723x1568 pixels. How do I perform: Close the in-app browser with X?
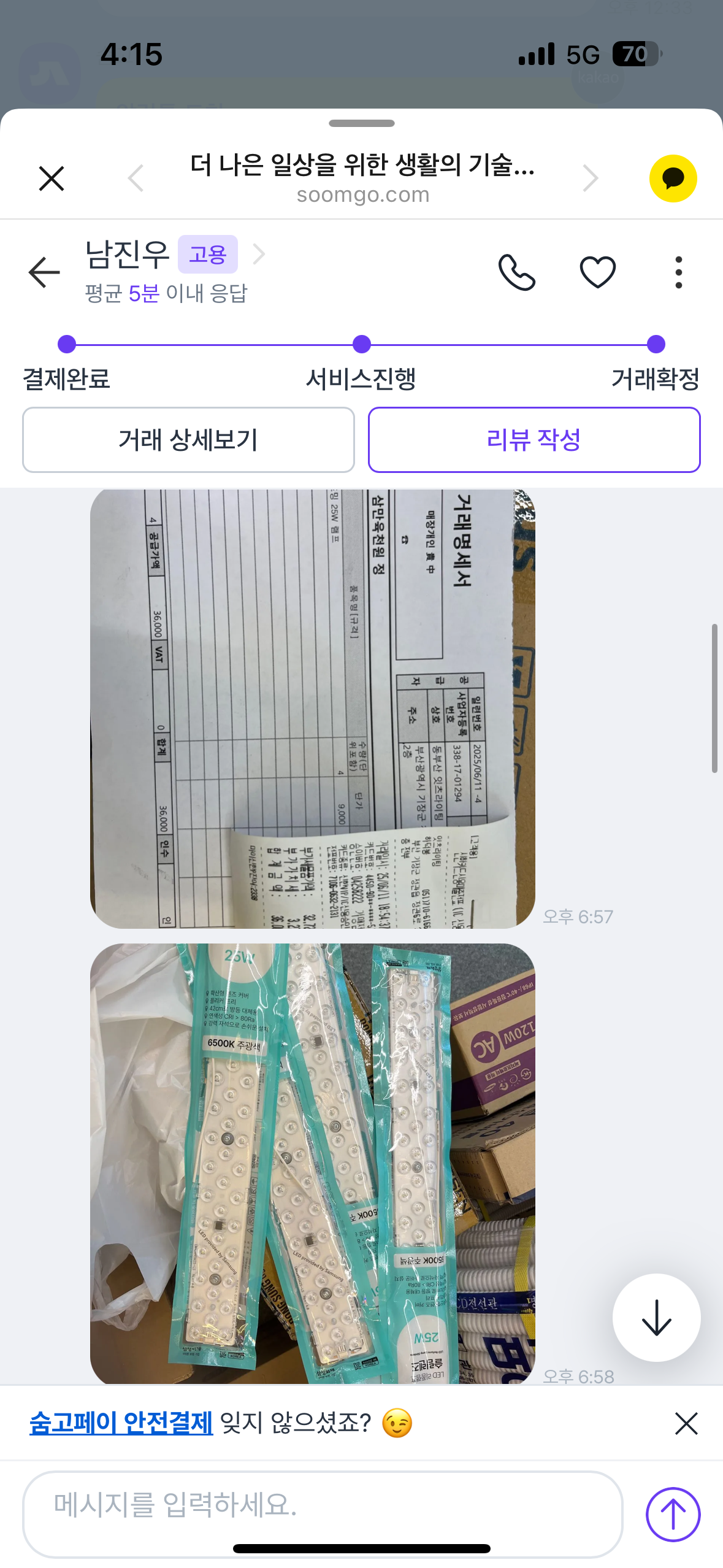52,179
